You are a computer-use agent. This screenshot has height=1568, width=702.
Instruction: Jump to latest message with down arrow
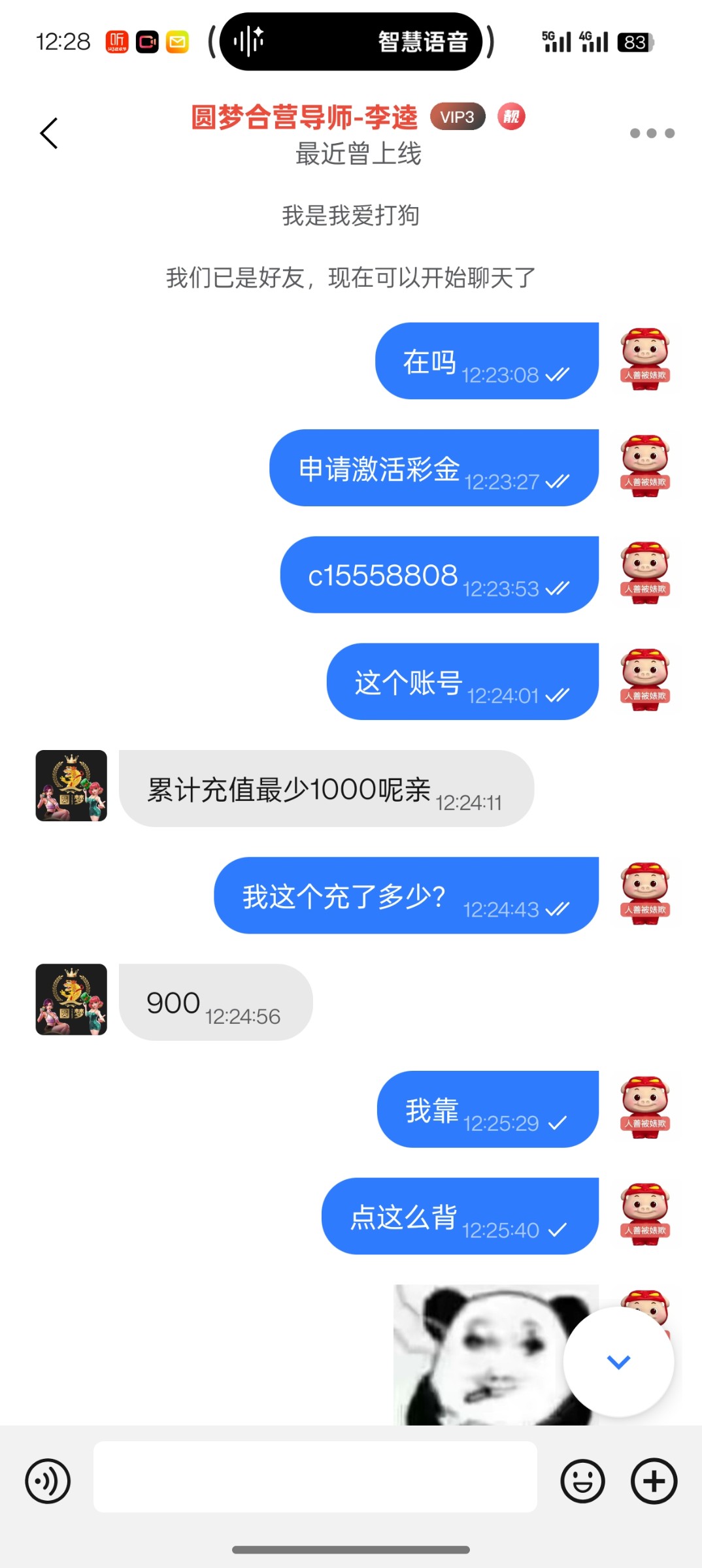click(618, 1362)
